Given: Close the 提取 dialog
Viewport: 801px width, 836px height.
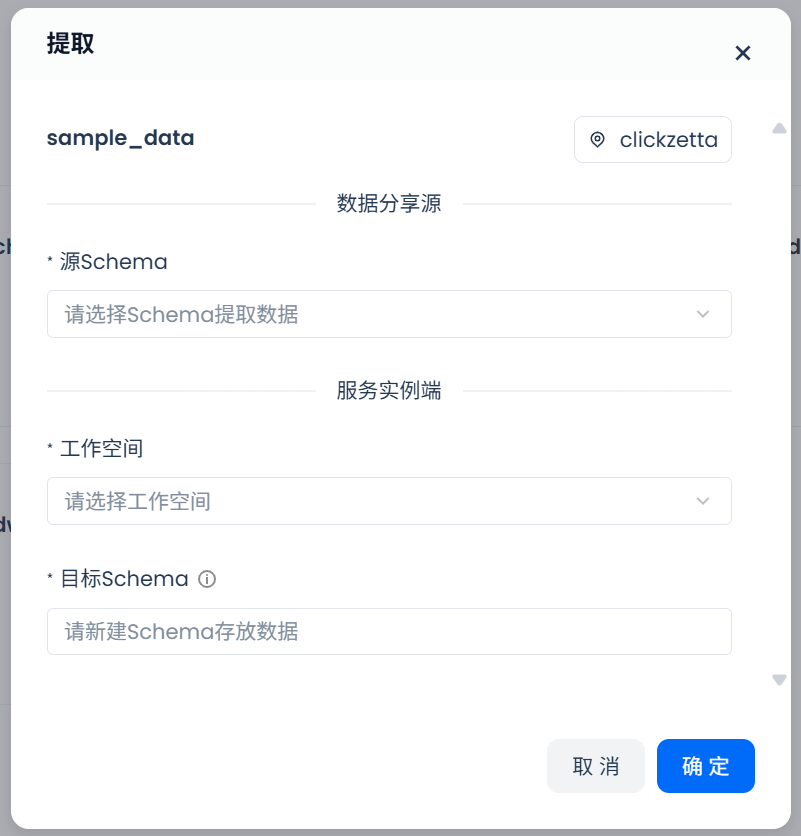Looking at the screenshot, I should pos(743,53).
